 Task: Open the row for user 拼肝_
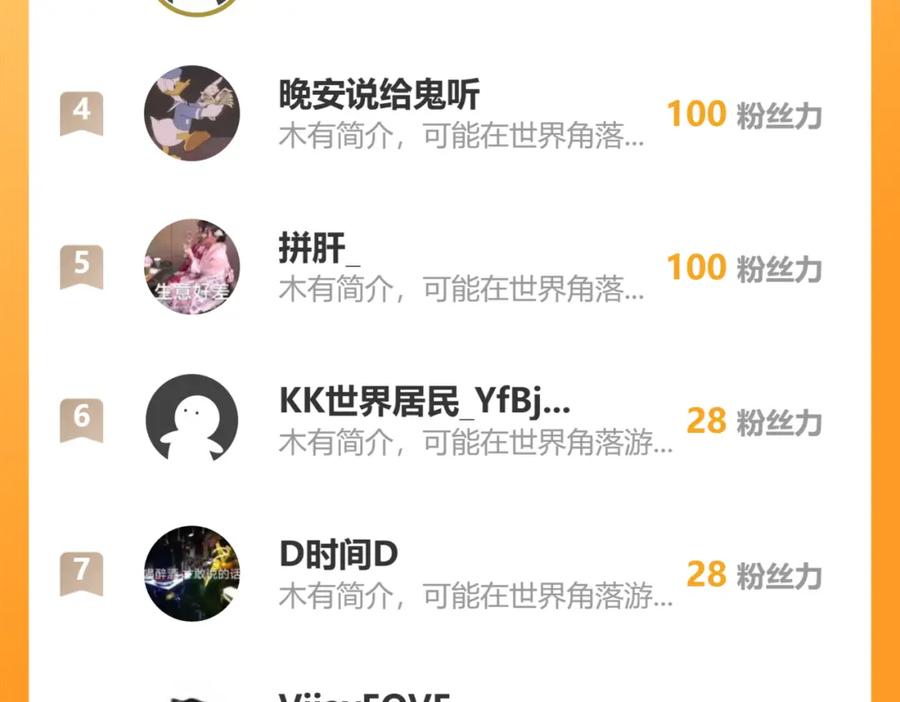[x=320, y=249]
